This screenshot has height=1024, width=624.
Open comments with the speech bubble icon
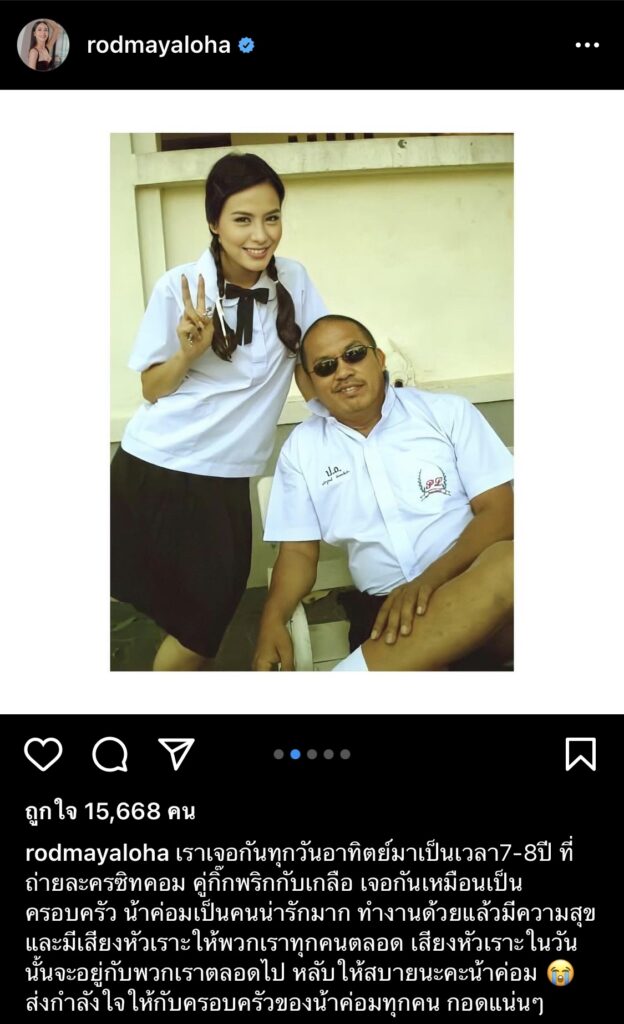tap(110, 754)
